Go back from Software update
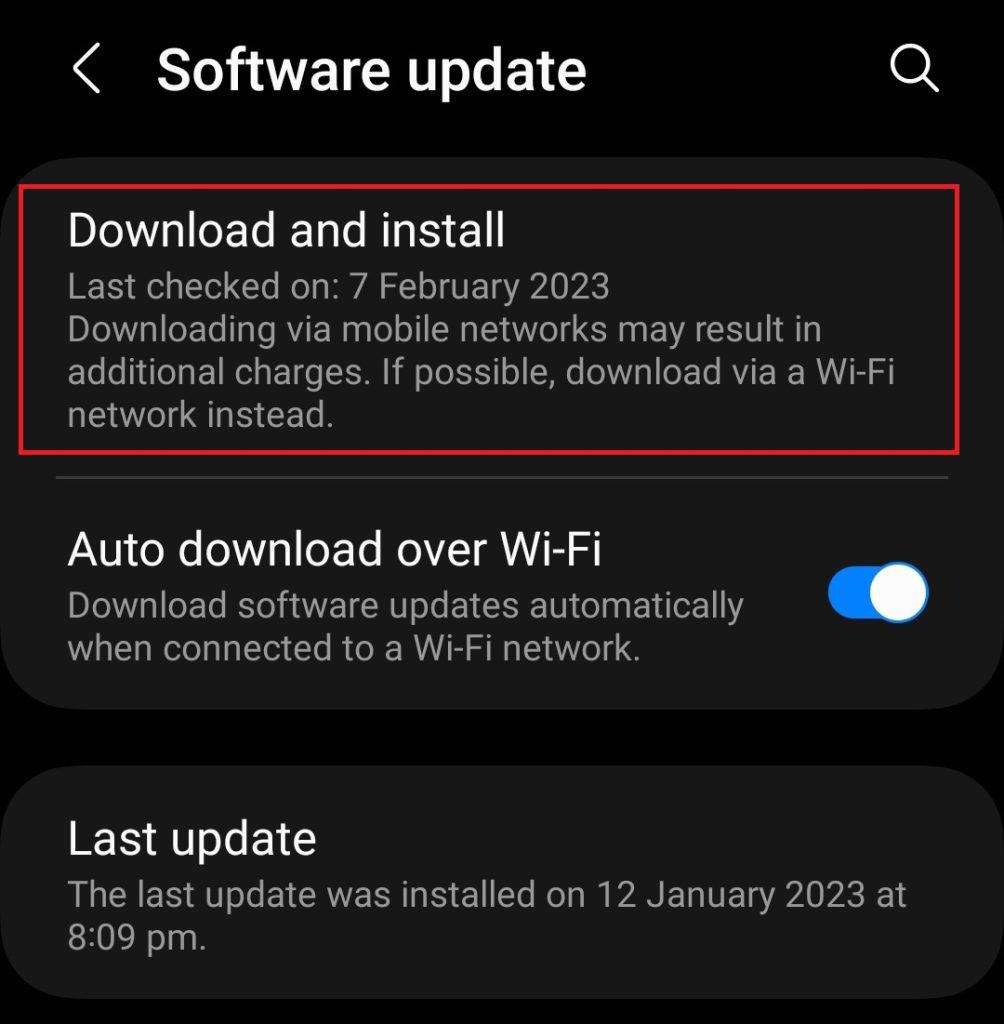 [86, 71]
